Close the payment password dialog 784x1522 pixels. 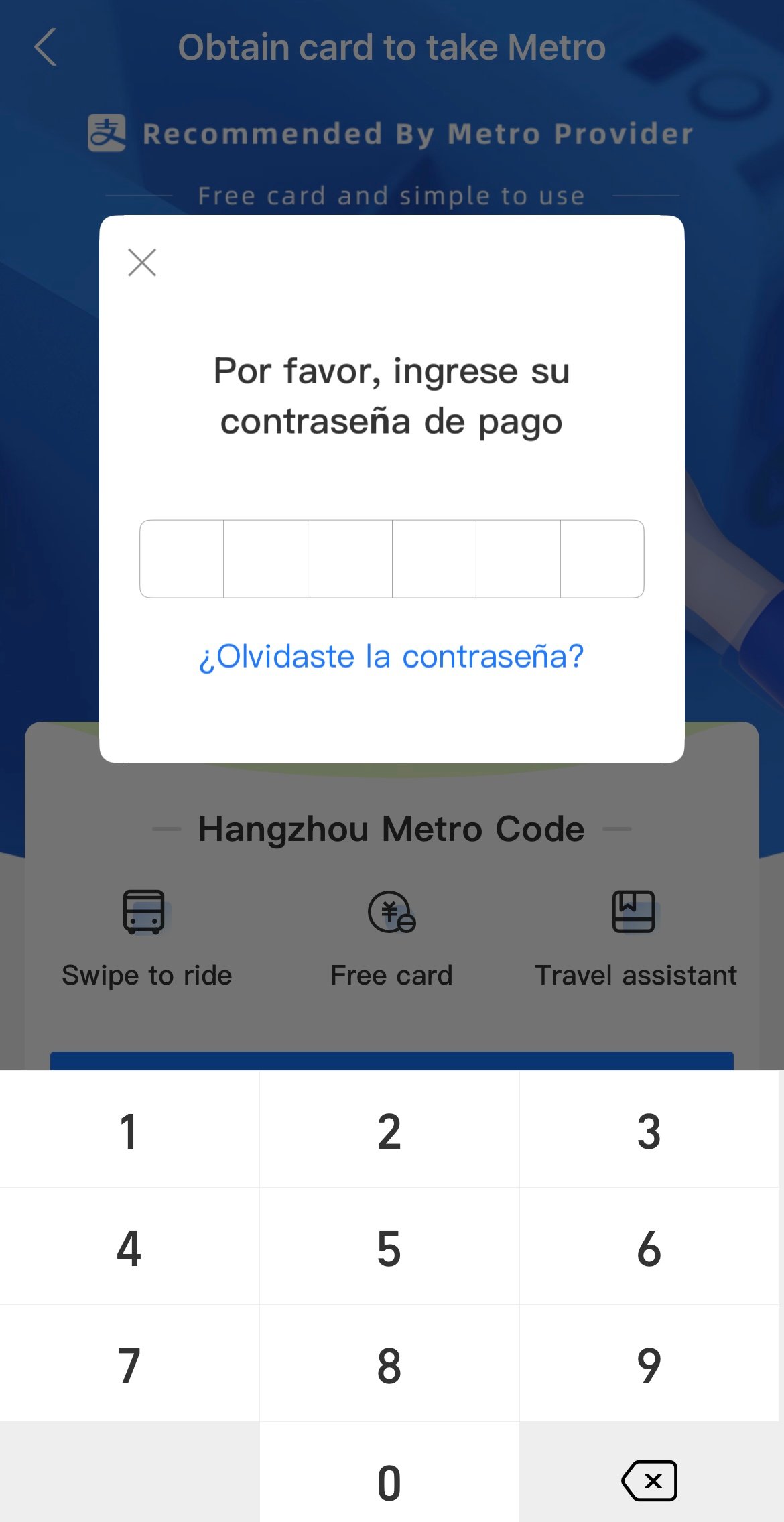pyautogui.click(x=142, y=262)
